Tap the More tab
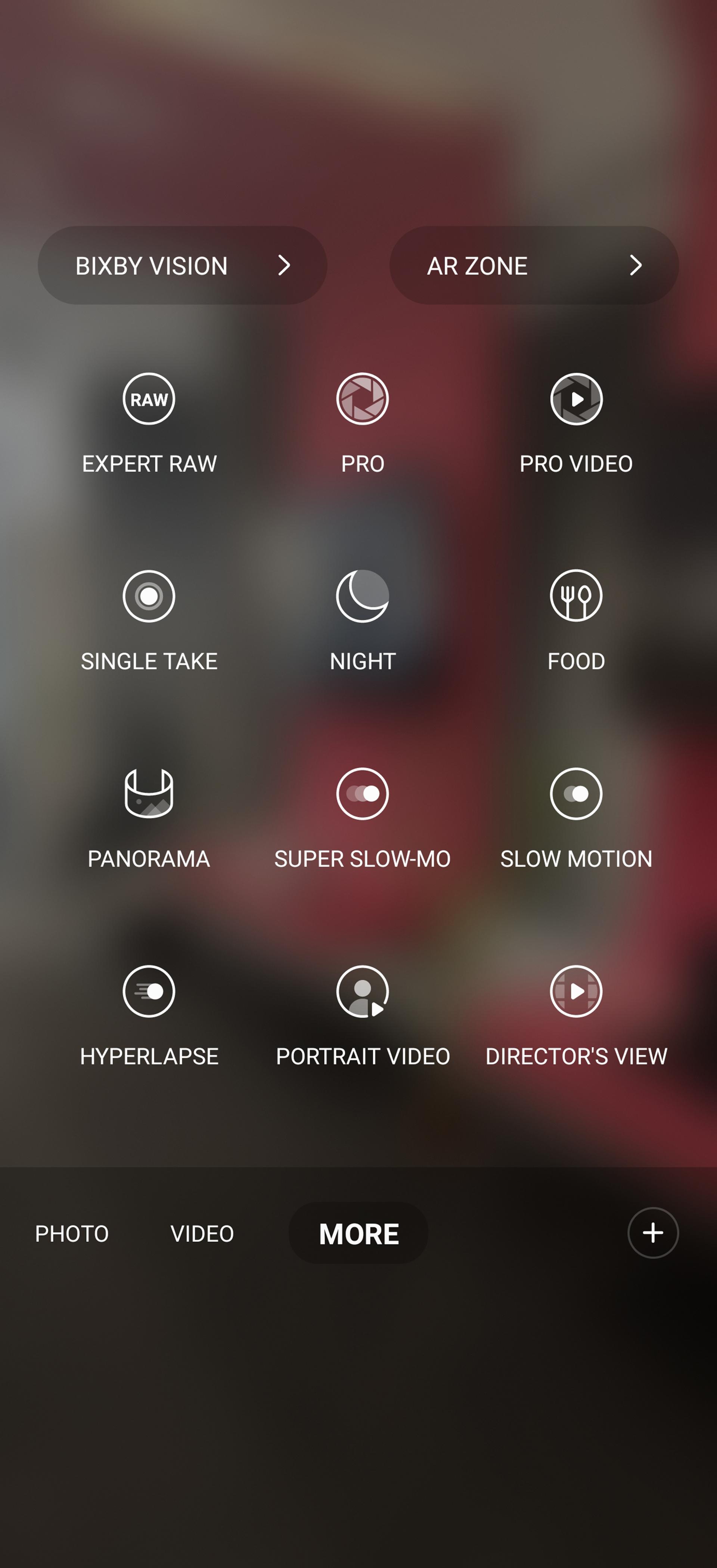717x1568 pixels. (358, 1233)
